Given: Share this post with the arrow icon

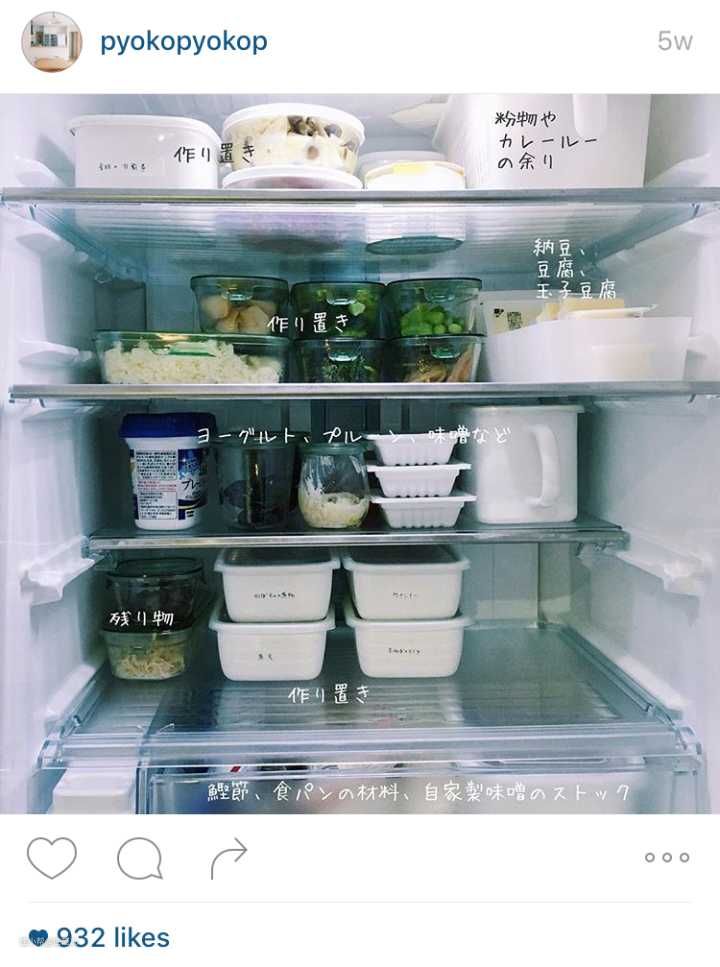Looking at the screenshot, I should [x=228, y=857].
